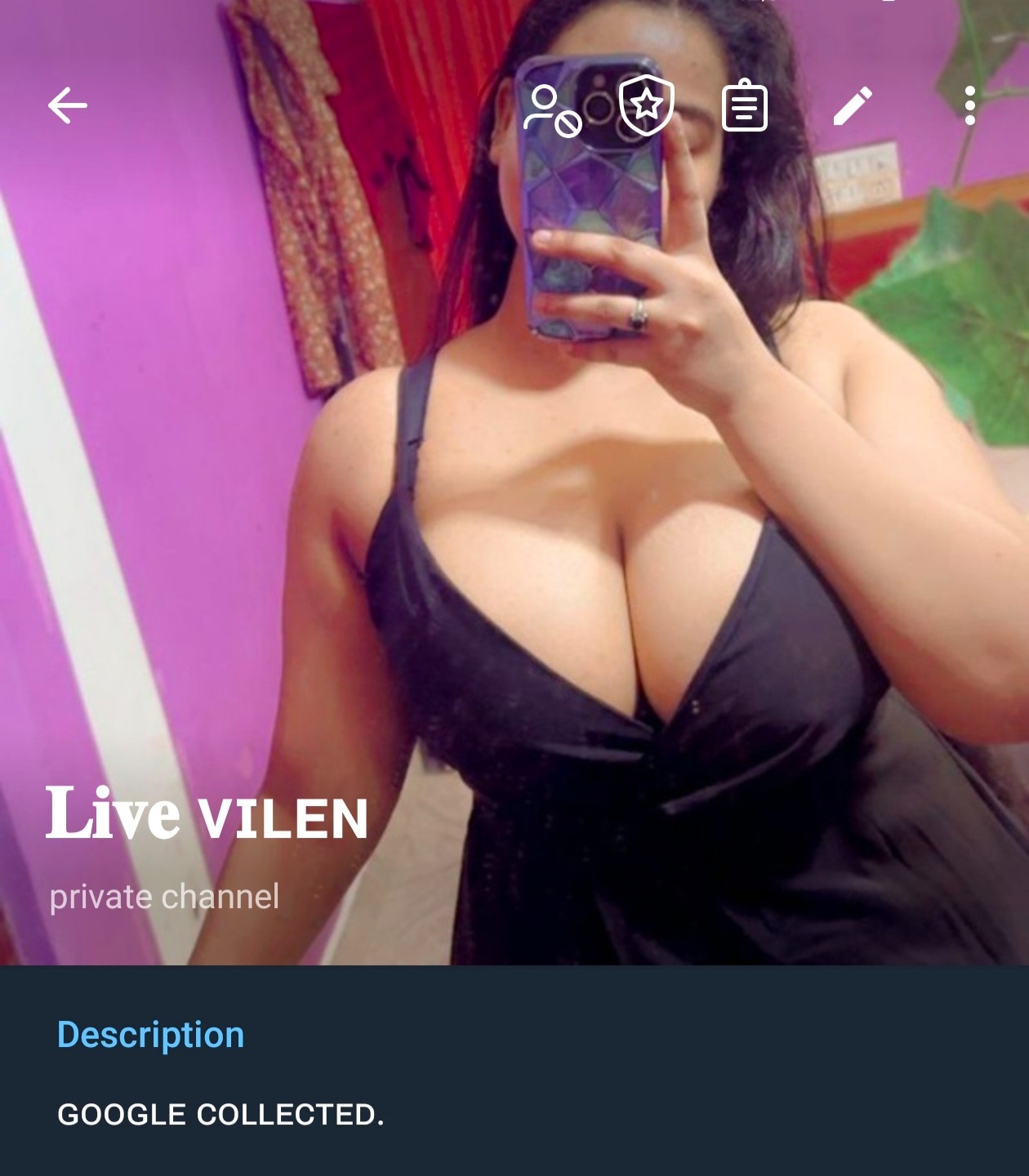This screenshot has width=1029, height=1176.
Task: Go back using the arrow
Action: [67, 106]
